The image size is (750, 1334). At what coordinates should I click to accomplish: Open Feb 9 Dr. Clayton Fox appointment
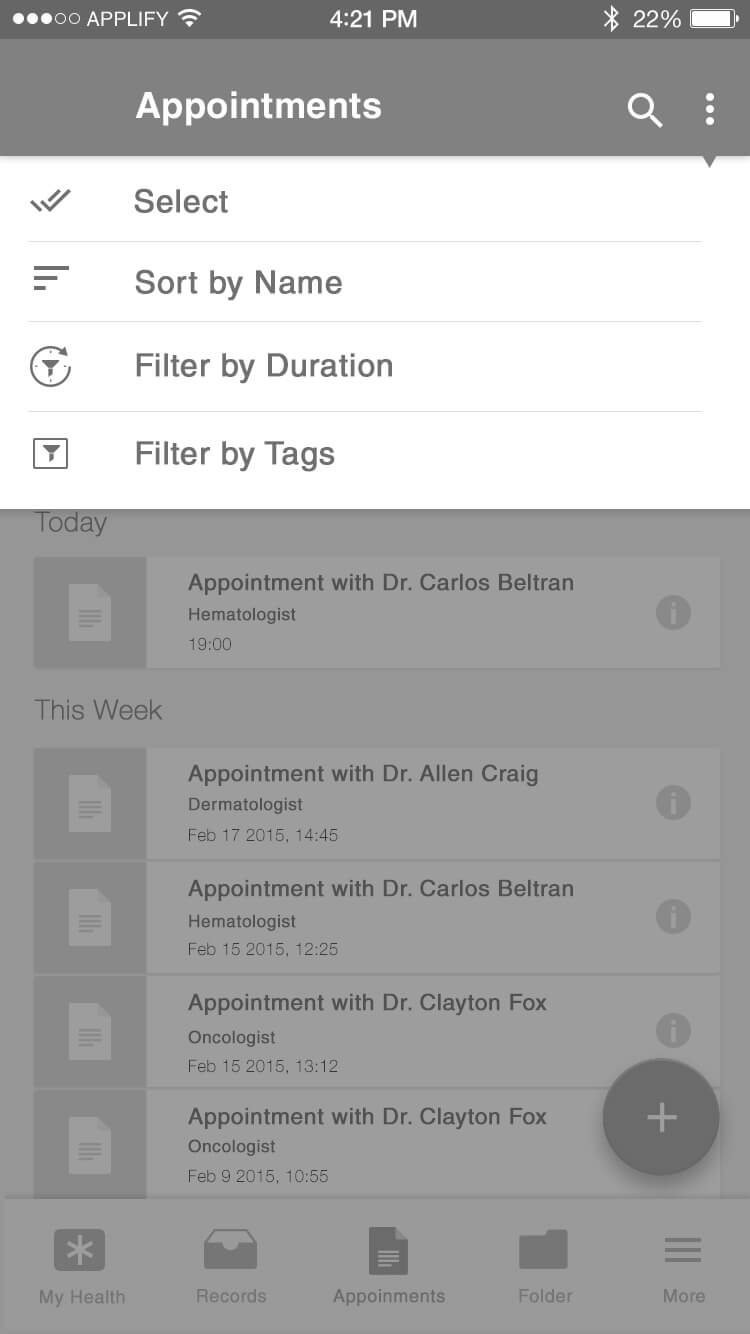(x=377, y=1145)
